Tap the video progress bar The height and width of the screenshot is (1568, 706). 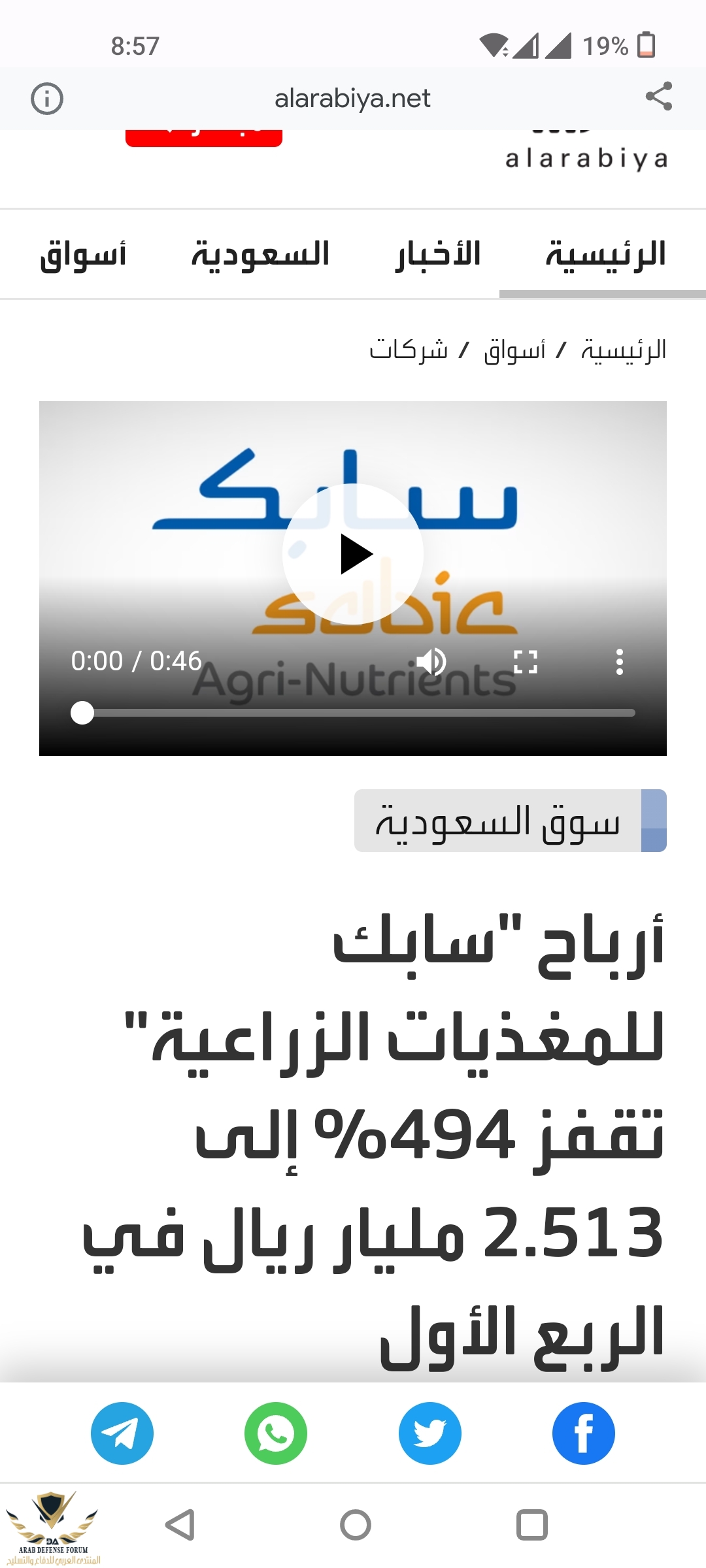tap(353, 713)
